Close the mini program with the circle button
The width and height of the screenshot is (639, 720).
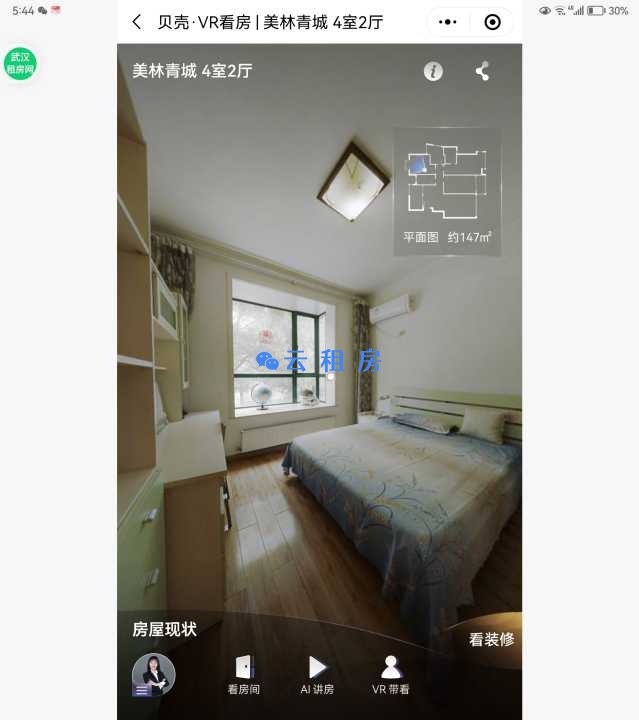click(492, 22)
